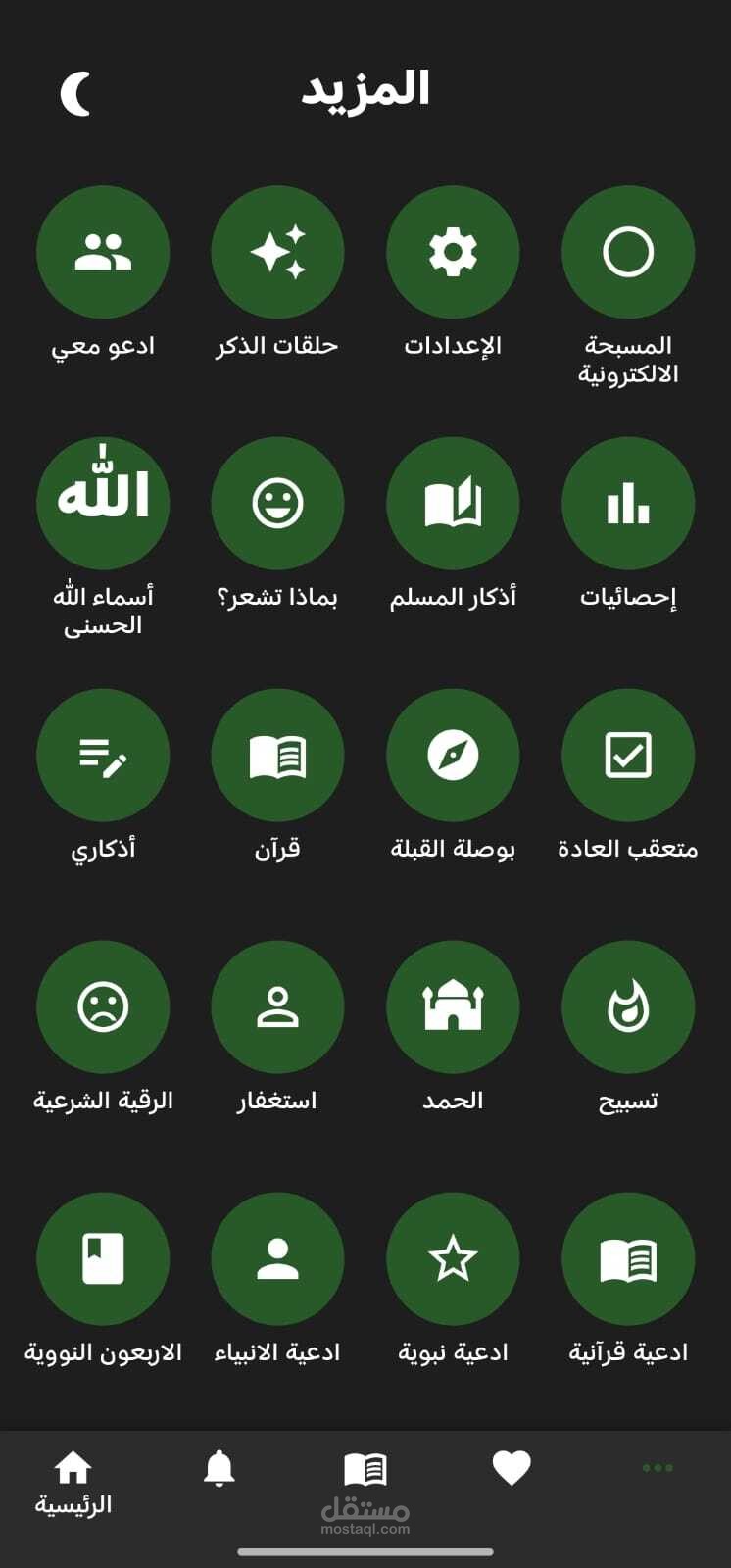
Task: Open قرآن section
Action: tap(277, 755)
